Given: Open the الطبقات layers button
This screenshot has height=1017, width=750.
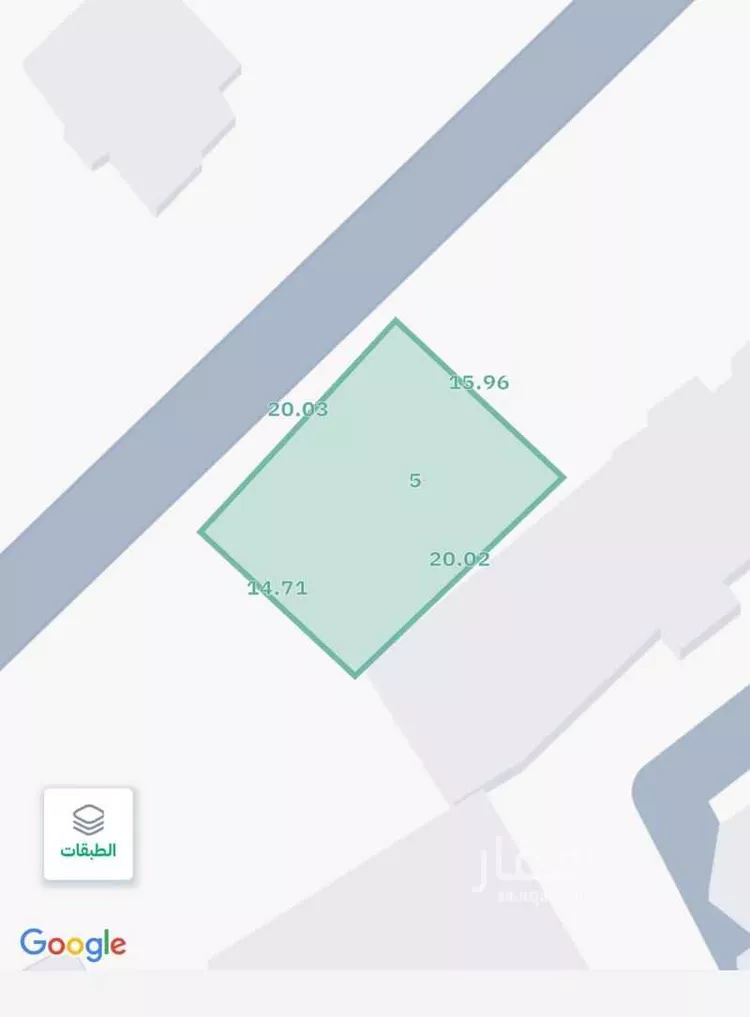Looking at the screenshot, I should tap(88, 834).
